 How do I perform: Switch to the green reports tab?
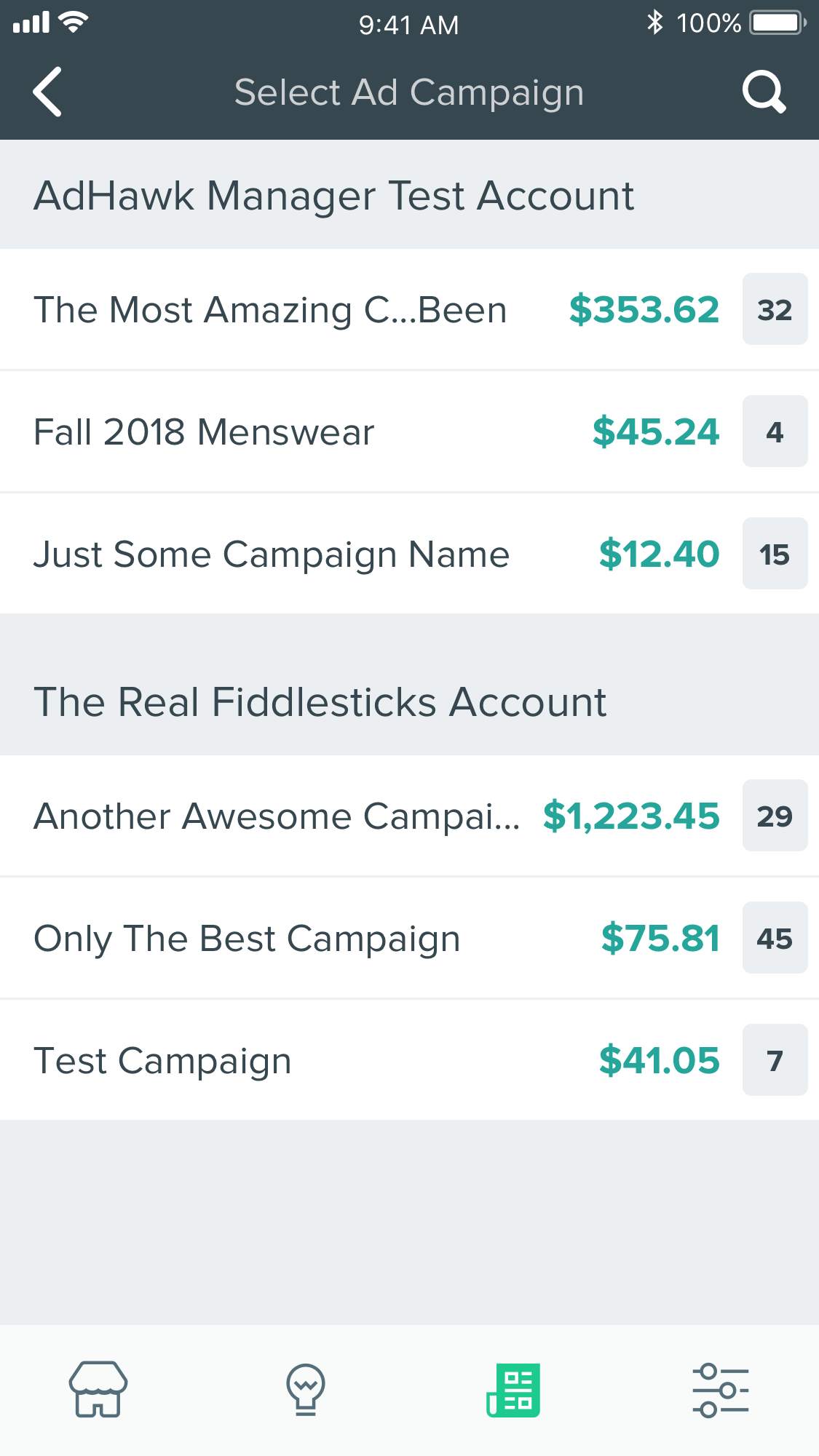click(513, 1390)
